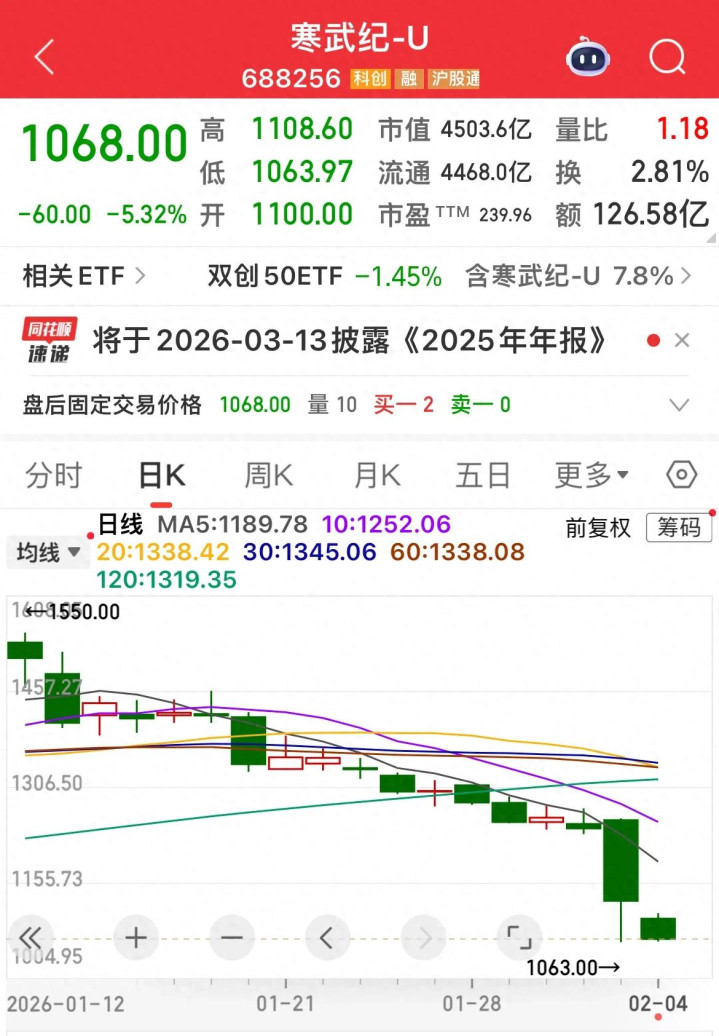Switch to the 月K chart tab

[x=376, y=475]
